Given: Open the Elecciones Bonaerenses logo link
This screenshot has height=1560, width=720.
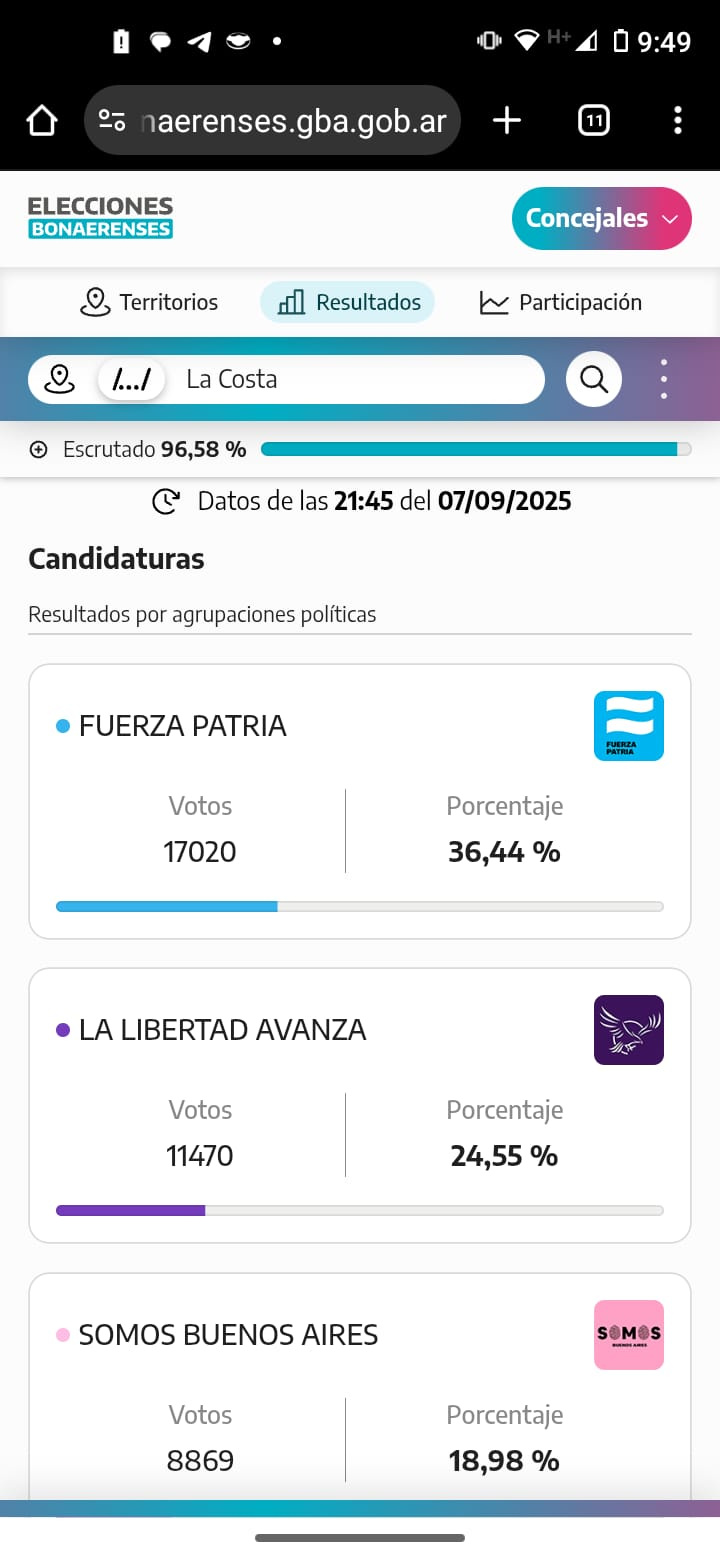Looking at the screenshot, I should pyautogui.click(x=100, y=218).
